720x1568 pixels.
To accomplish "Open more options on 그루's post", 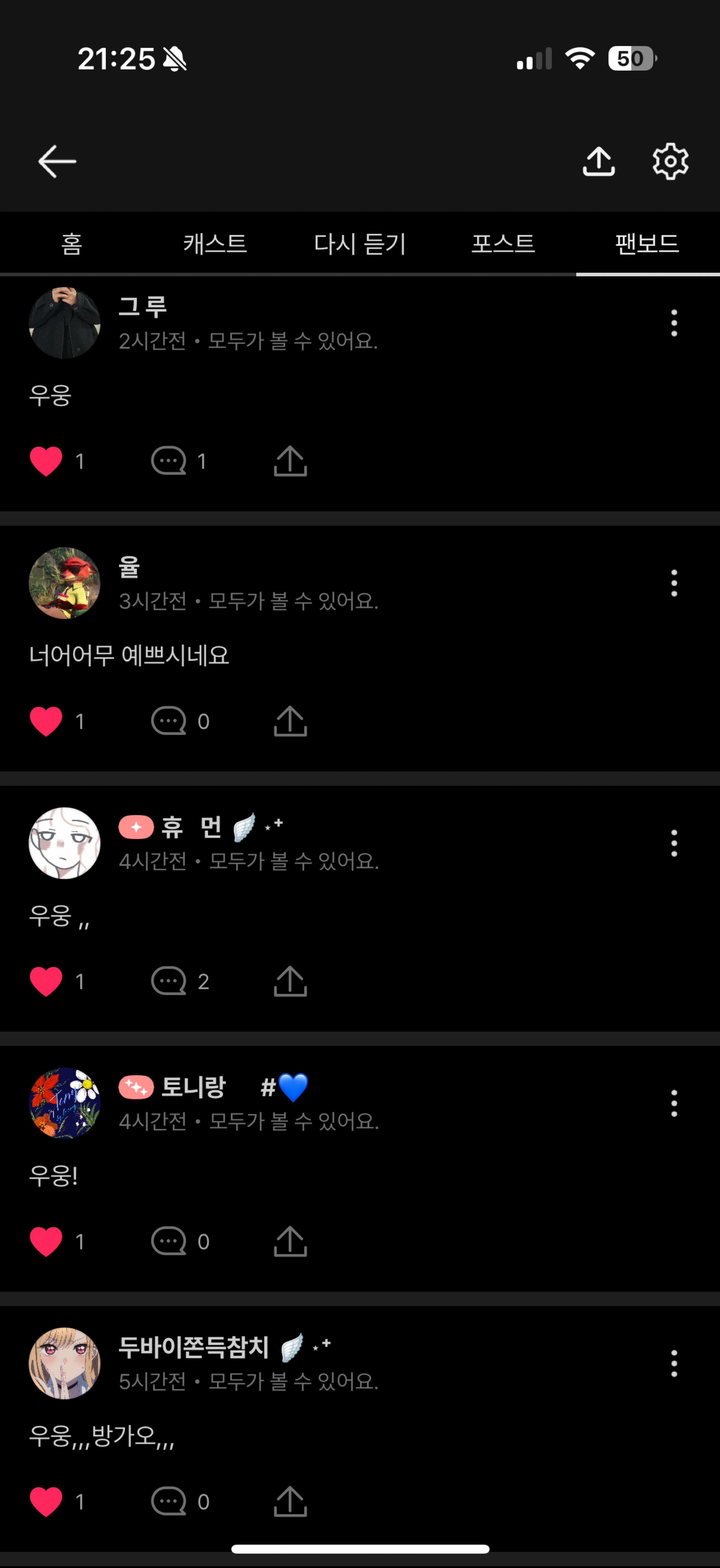I will click(x=674, y=323).
